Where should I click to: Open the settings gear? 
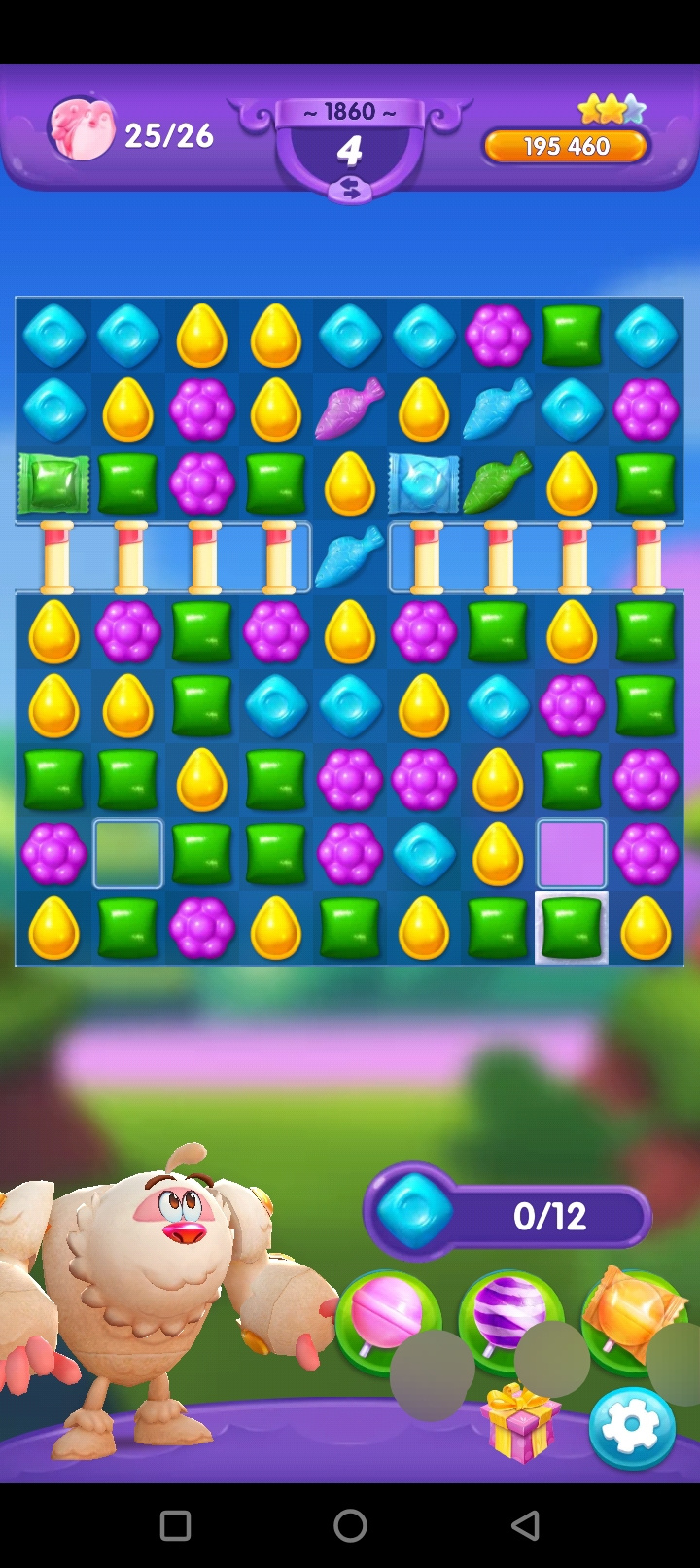(x=631, y=1426)
